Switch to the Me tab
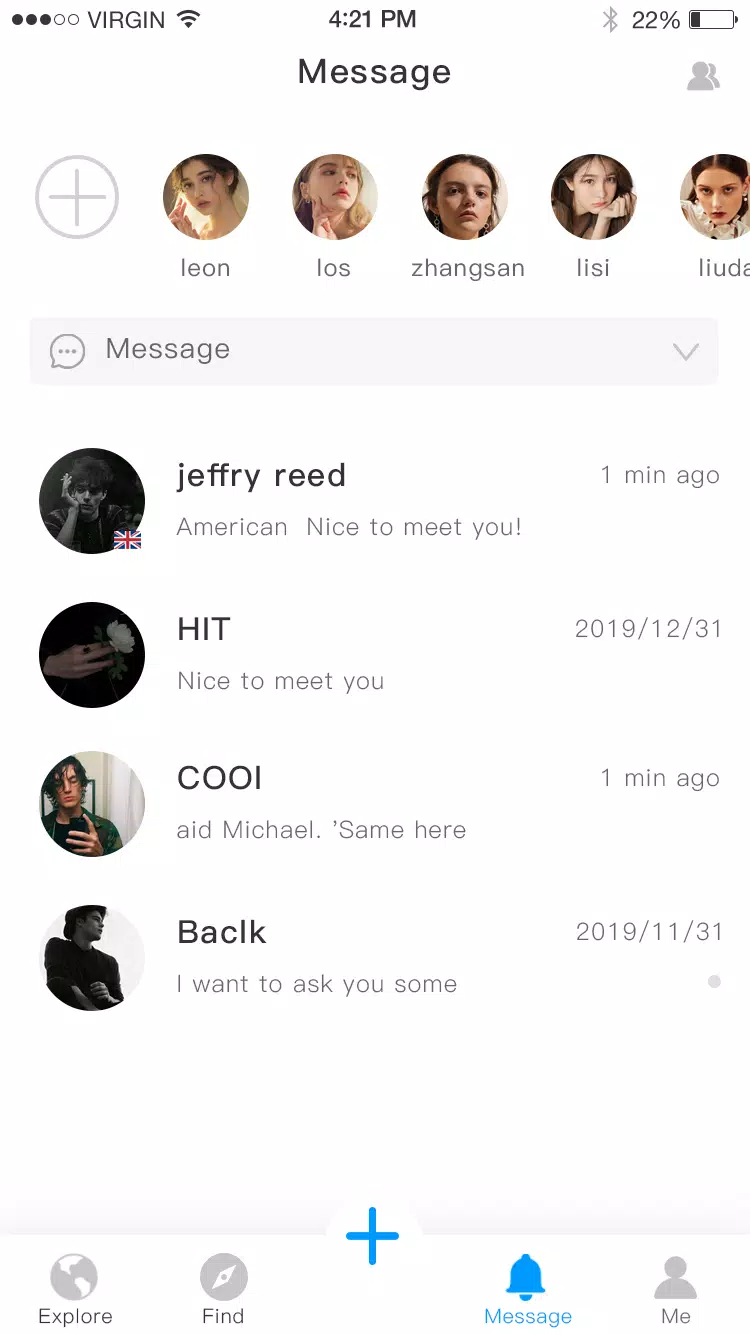This screenshot has height=1334, width=750. [676, 1290]
